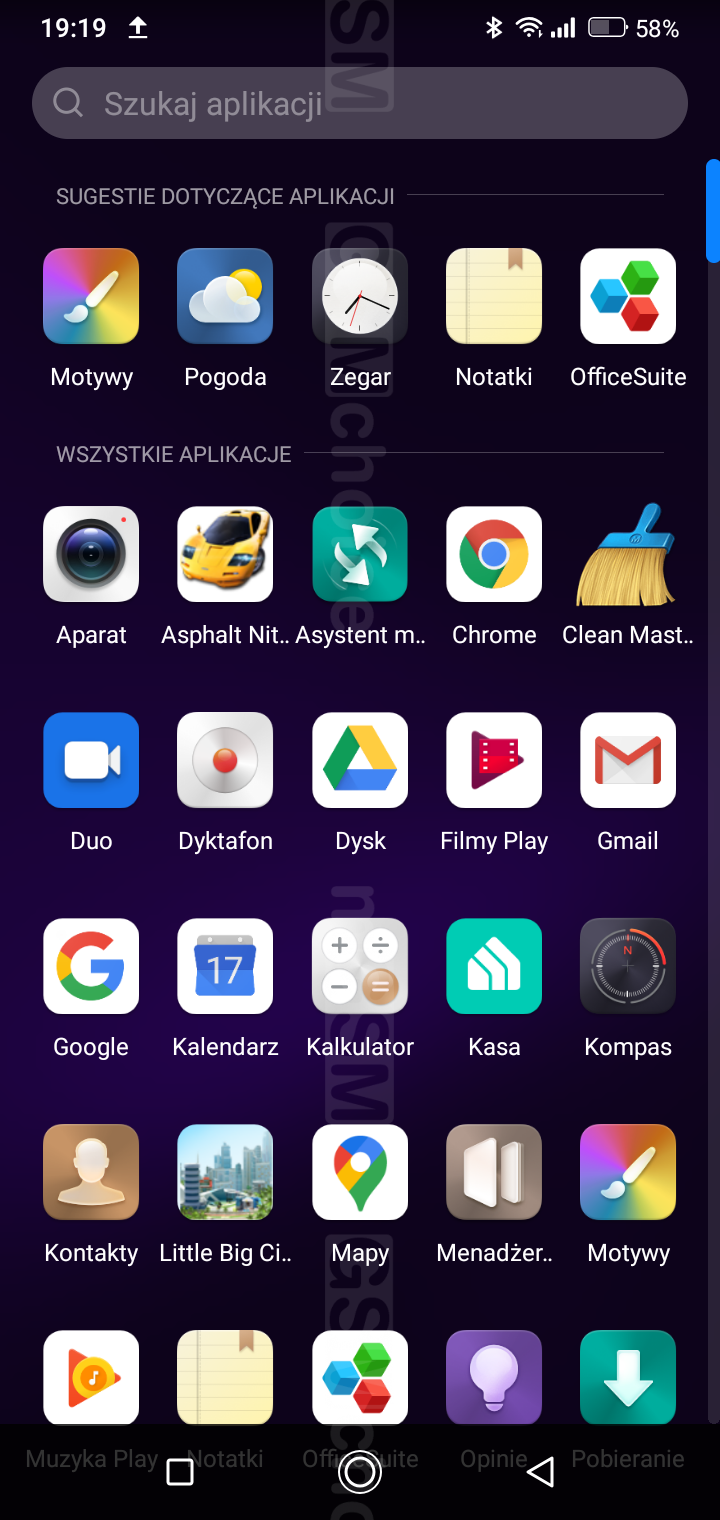Open the Kontakty app
Screen dimensions: 720x1520
91,1172
